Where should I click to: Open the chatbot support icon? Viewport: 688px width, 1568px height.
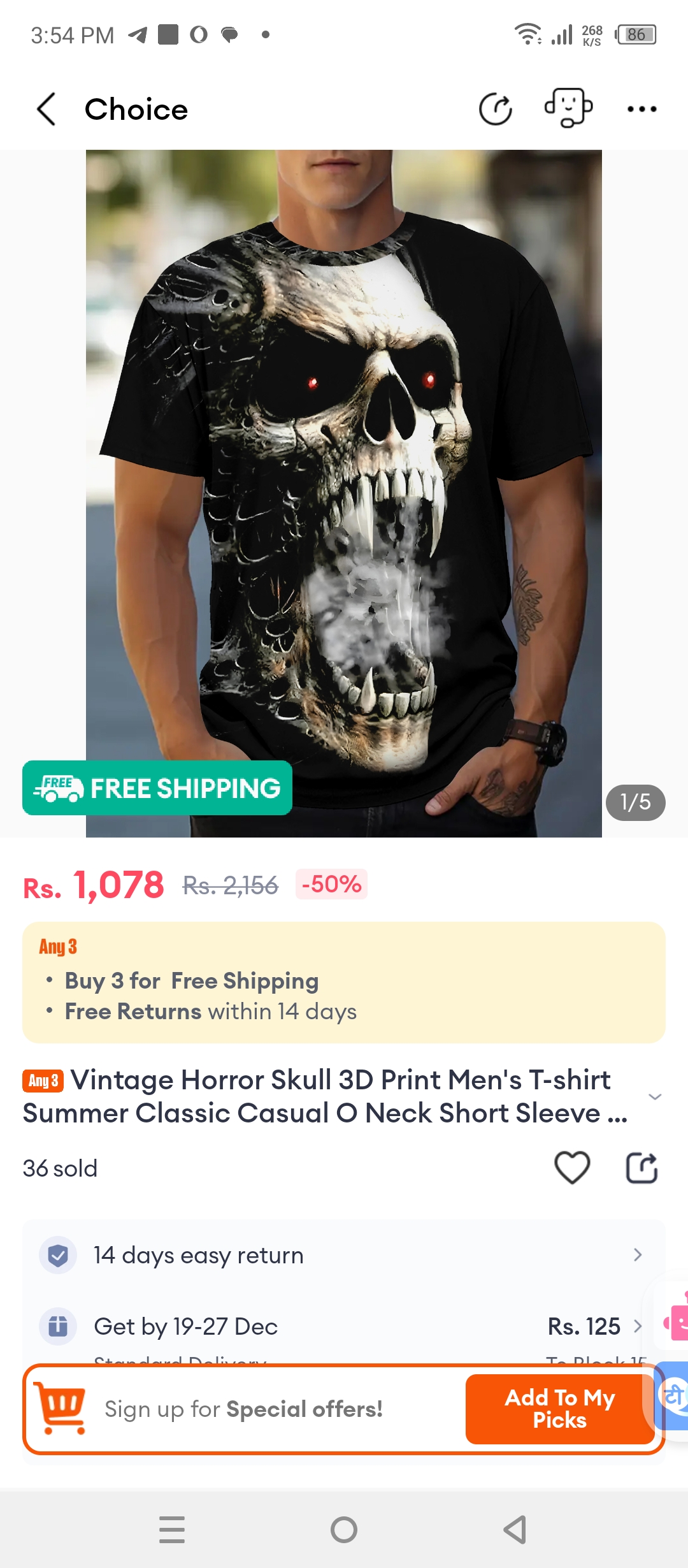point(568,108)
